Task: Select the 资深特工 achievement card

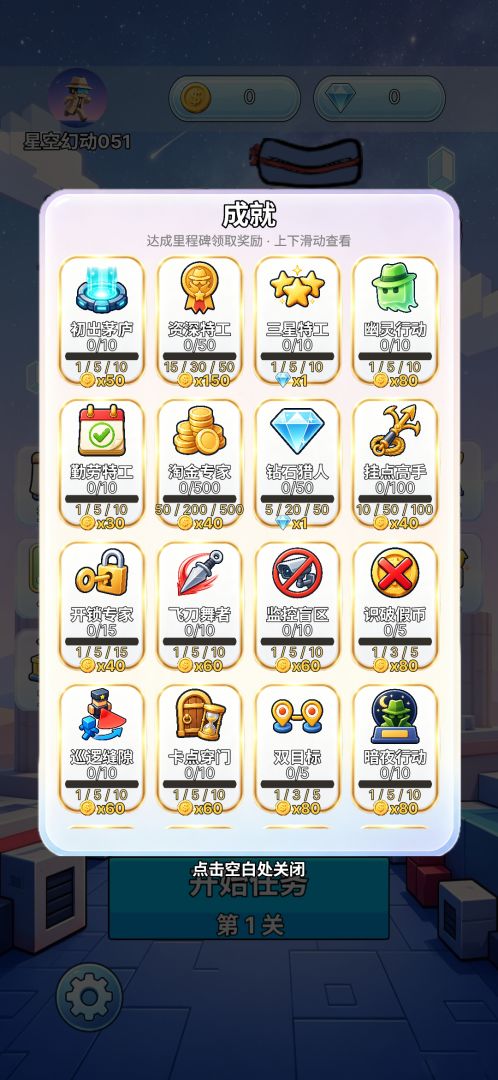Action: (x=199, y=321)
